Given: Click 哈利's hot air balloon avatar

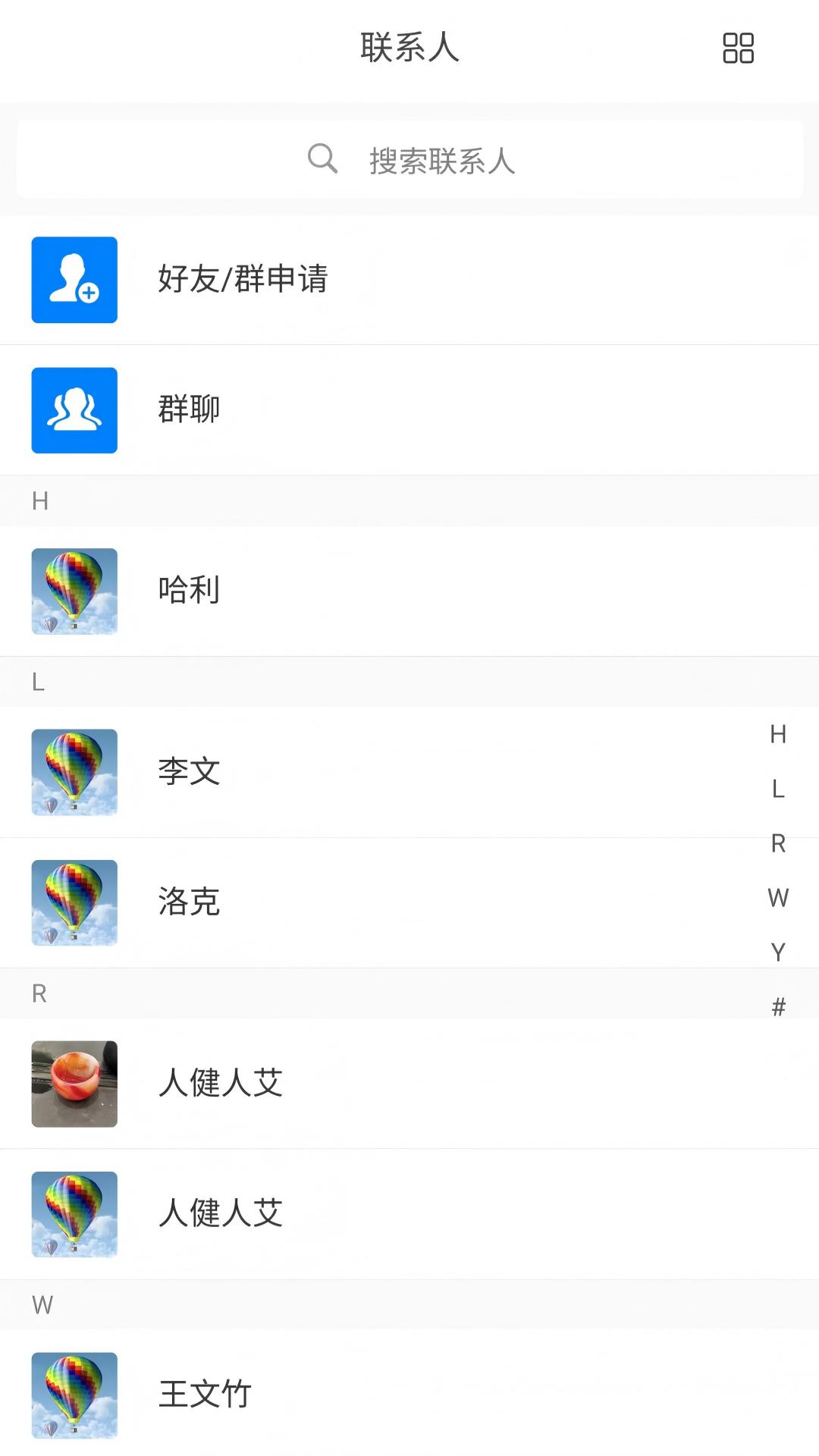Looking at the screenshot, I should click(74, 591).
